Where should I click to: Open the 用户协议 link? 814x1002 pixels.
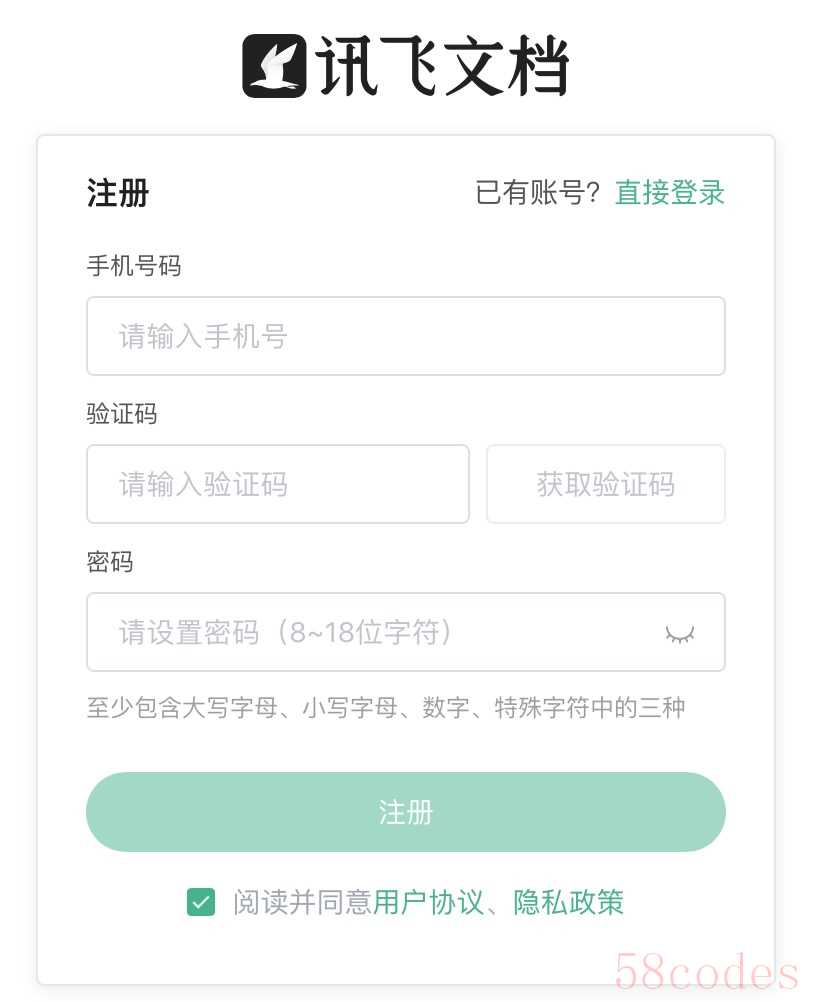point(428,902)
